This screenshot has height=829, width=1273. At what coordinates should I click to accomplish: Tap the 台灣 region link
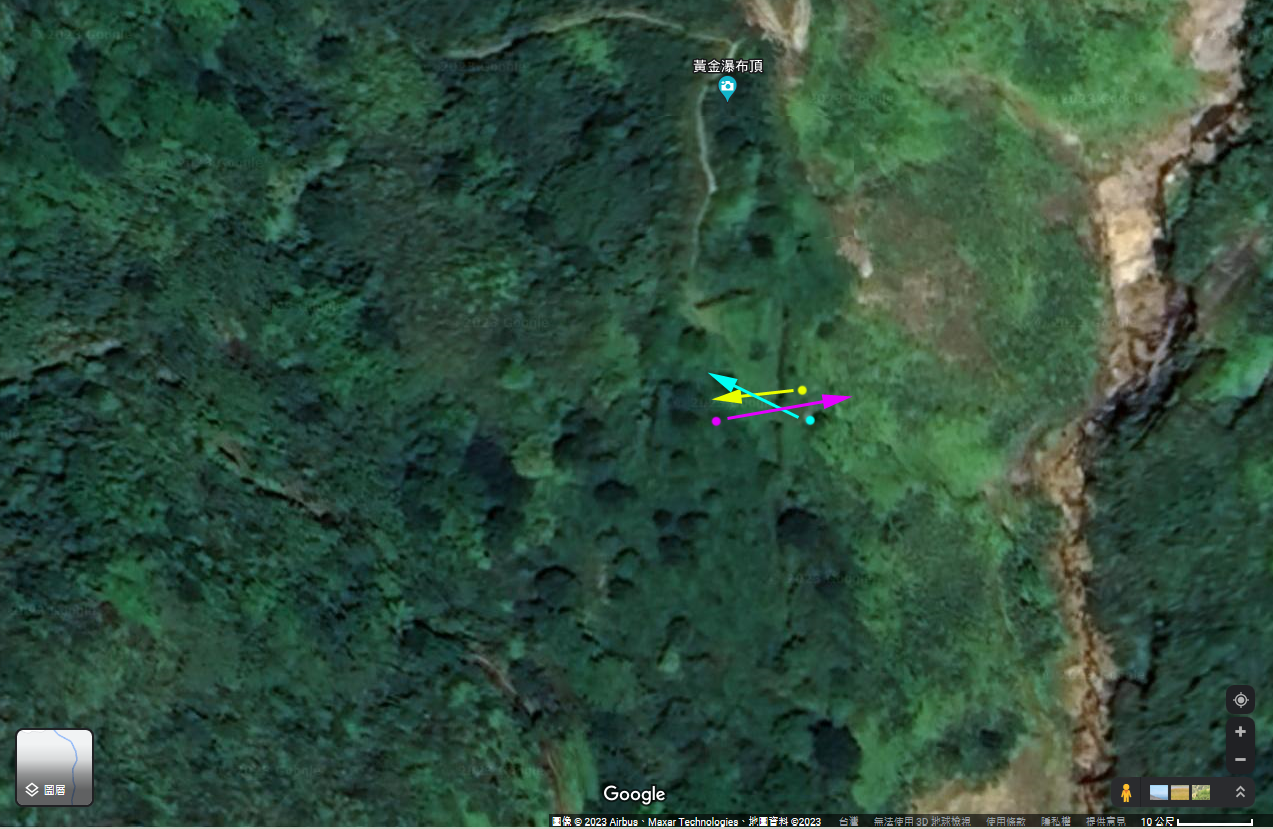point(848,822)
